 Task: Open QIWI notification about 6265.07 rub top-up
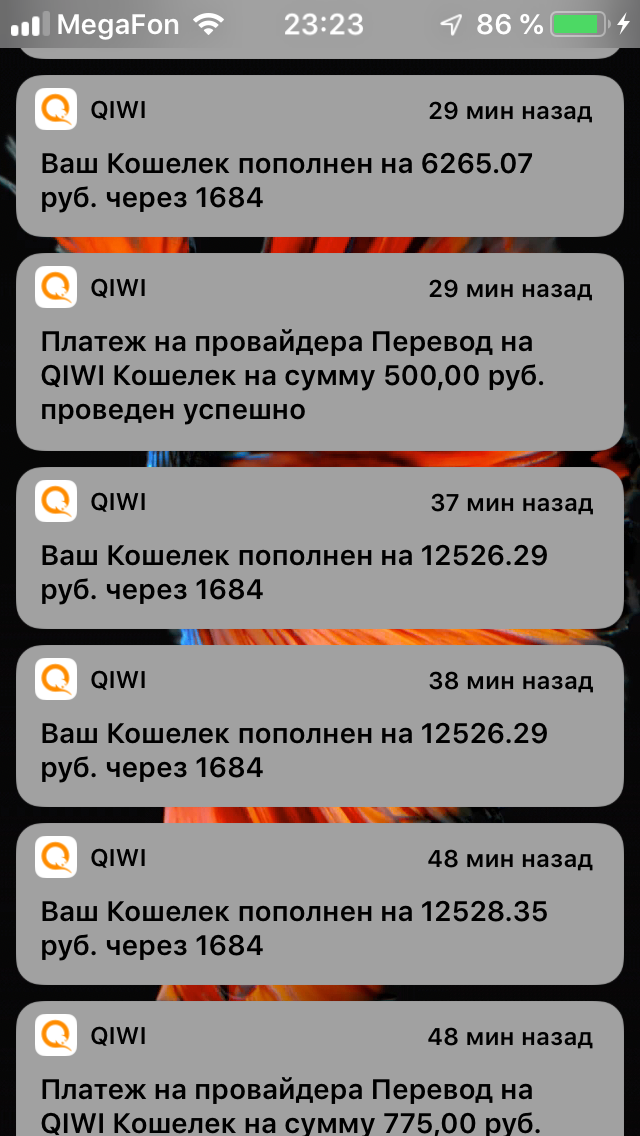click(x=320, y=156)
